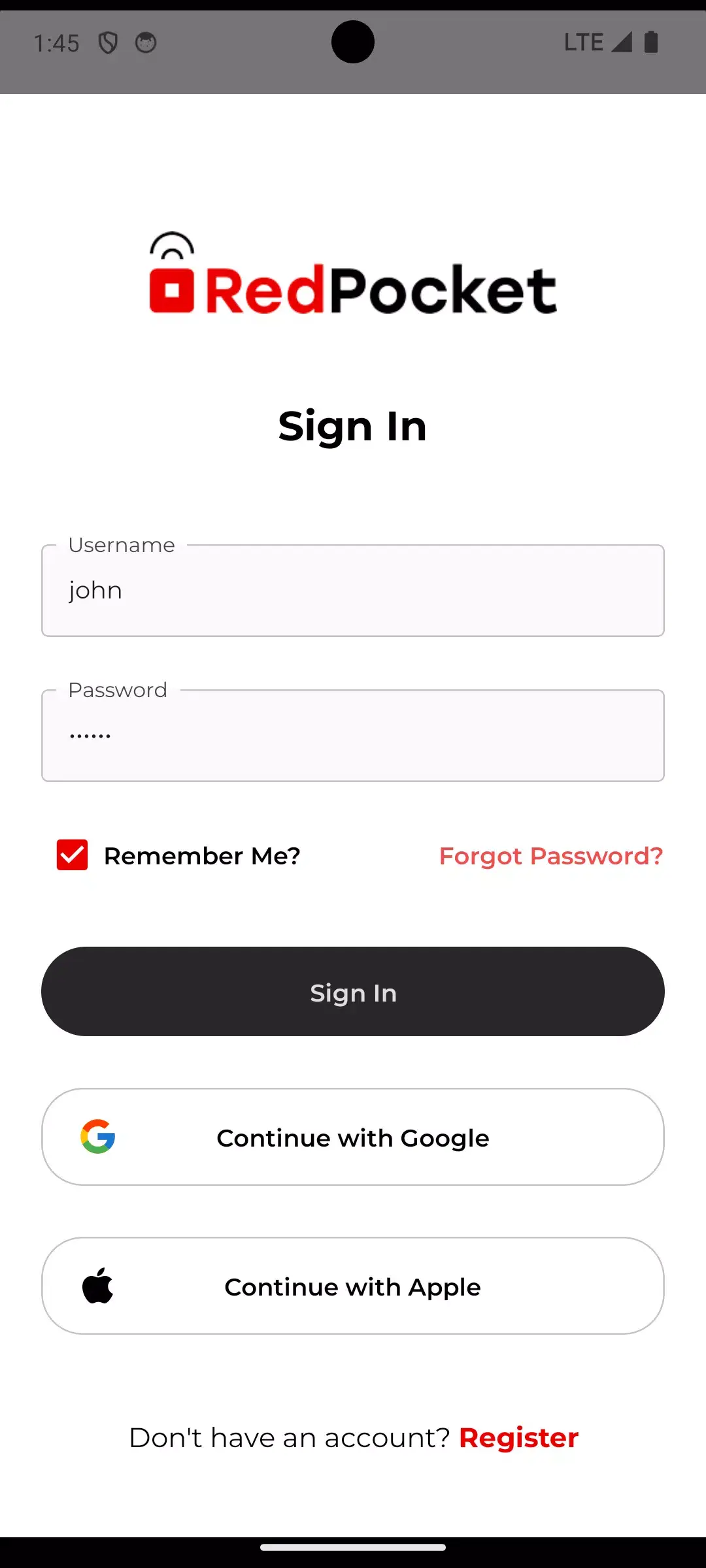The width and height of the screenshot is (706, 1568).
Task: Uncheck the Remember Me checkbox
Action: 73,855
